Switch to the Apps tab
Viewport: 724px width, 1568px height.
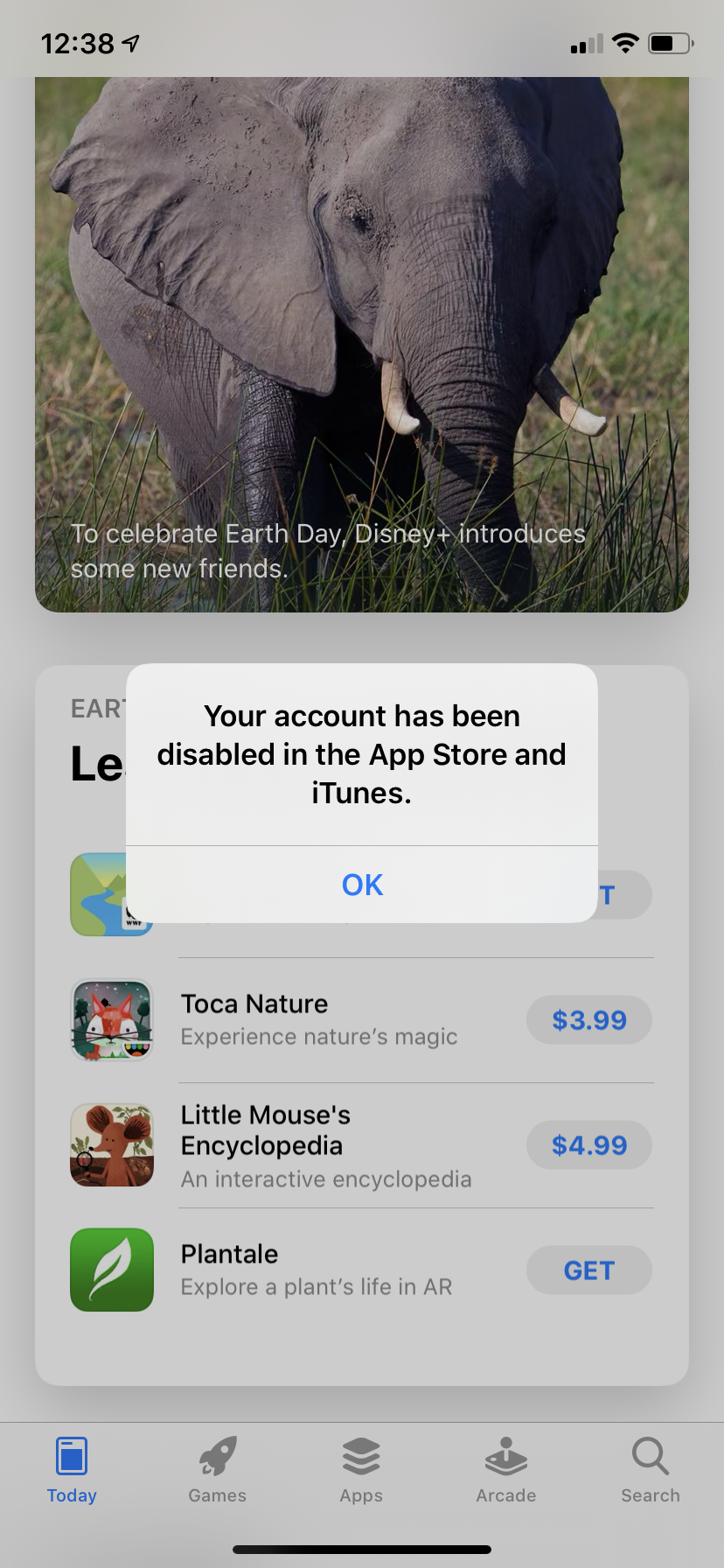(361, 1470)
